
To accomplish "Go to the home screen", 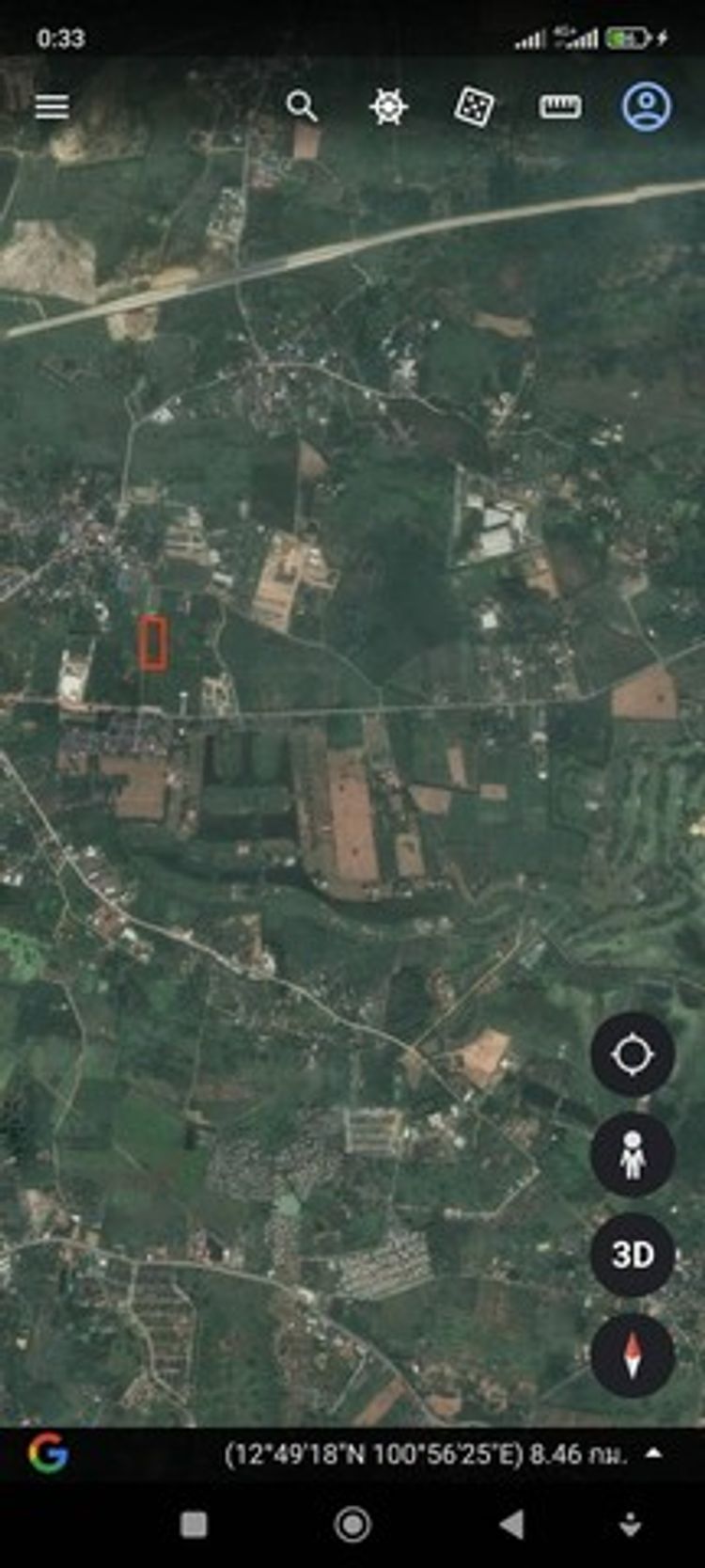I will click(352, 1525).
